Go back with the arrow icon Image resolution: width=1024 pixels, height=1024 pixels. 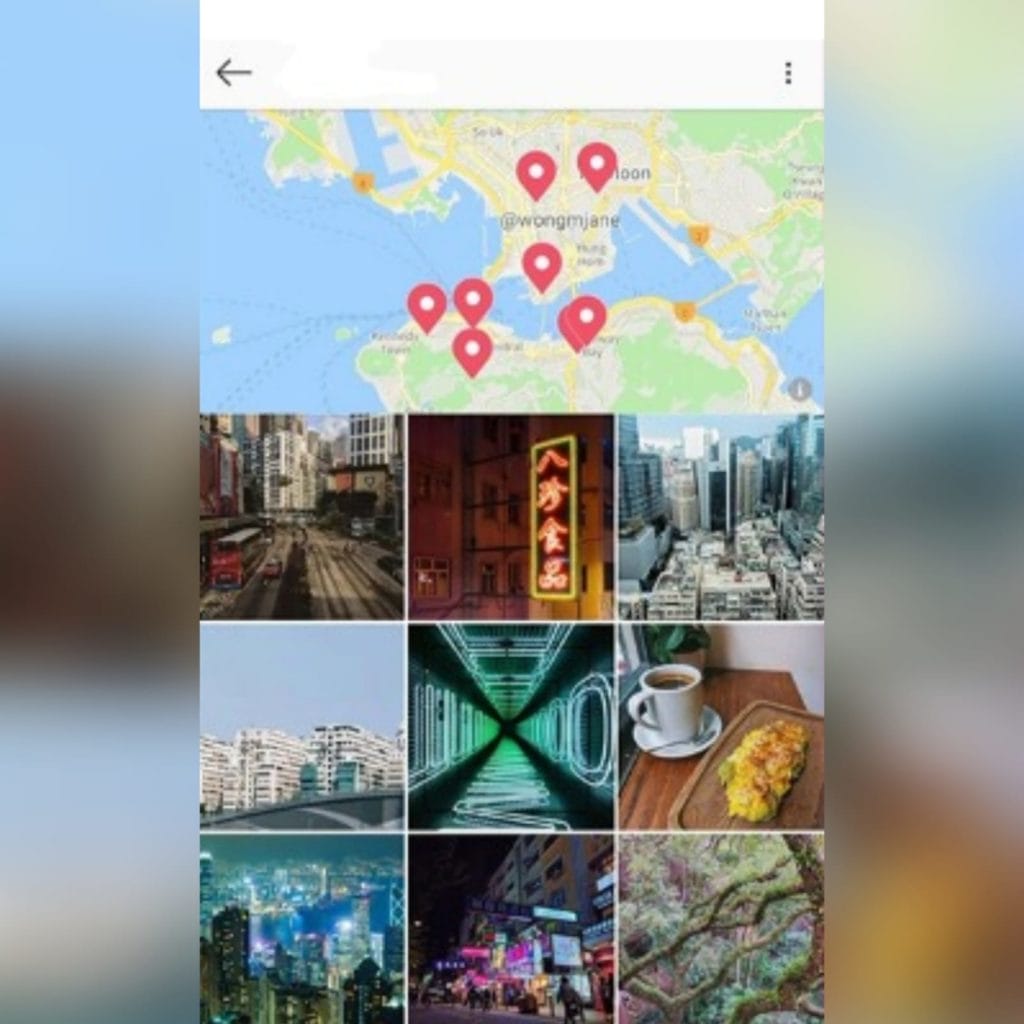[233, 73]
